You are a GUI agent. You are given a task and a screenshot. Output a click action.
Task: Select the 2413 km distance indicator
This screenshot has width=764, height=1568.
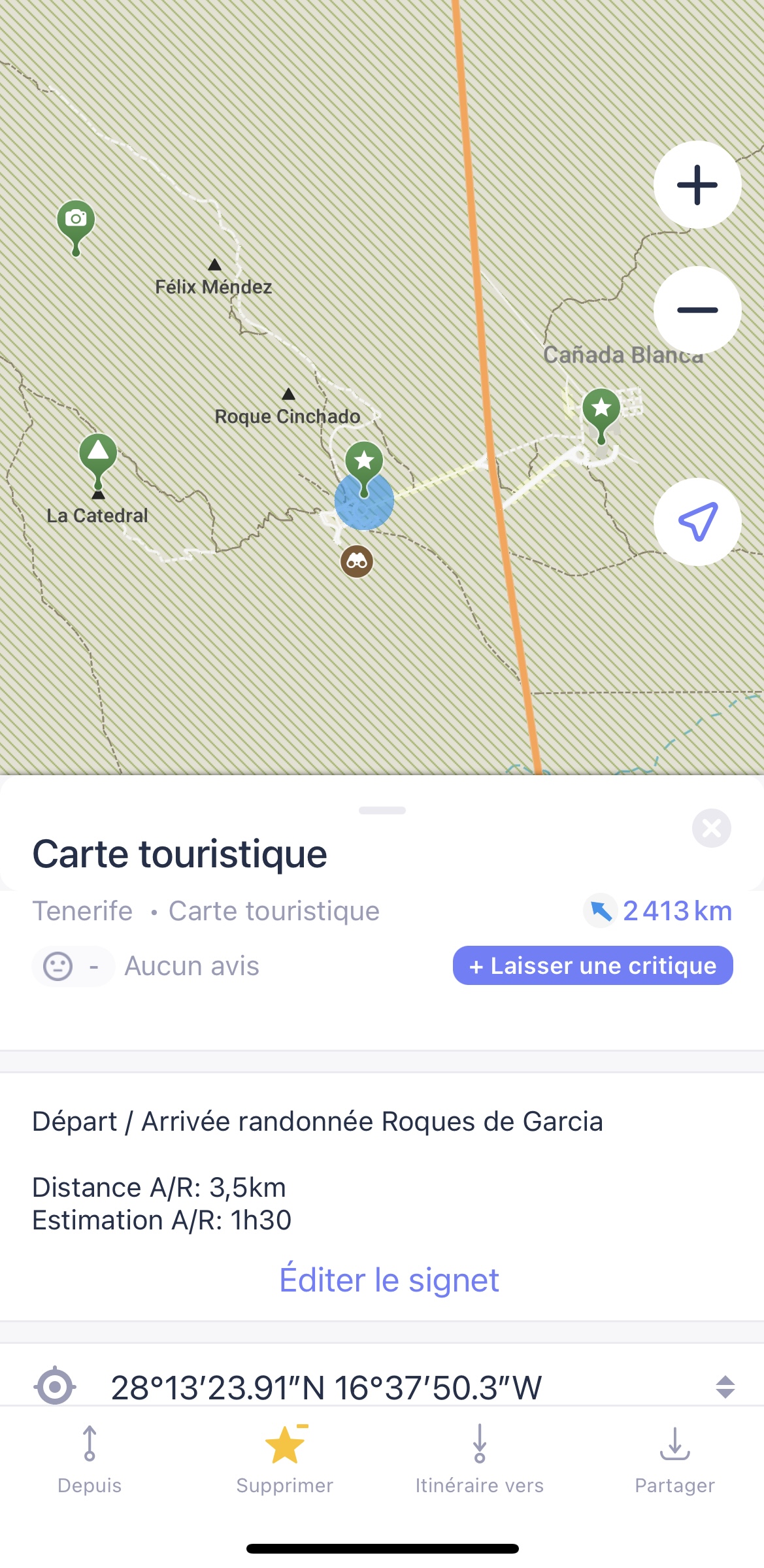coord(659,910)
